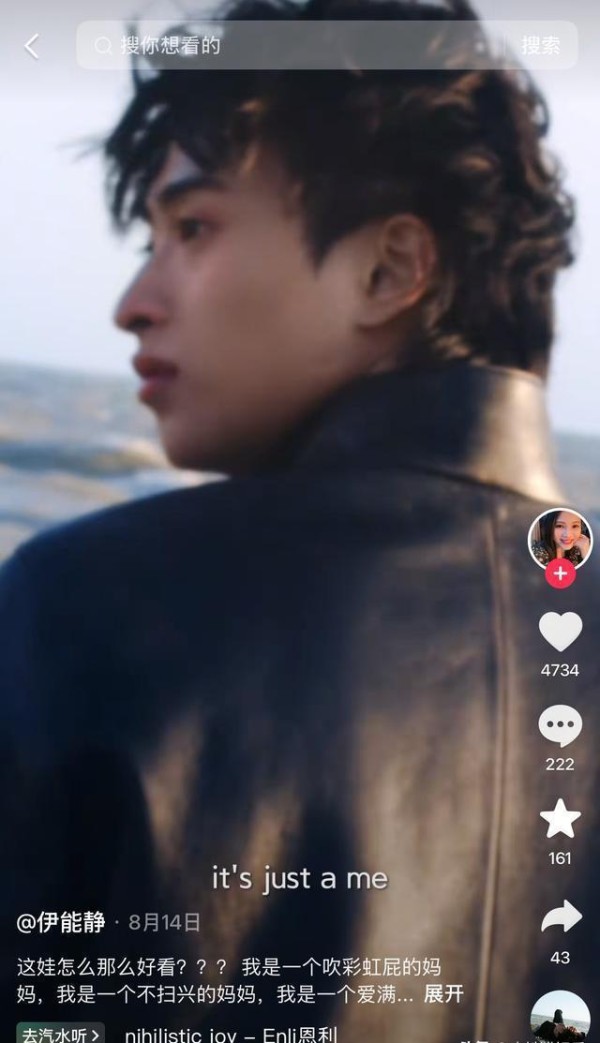Follow the creator with the red plus

[x=560, y=574]
